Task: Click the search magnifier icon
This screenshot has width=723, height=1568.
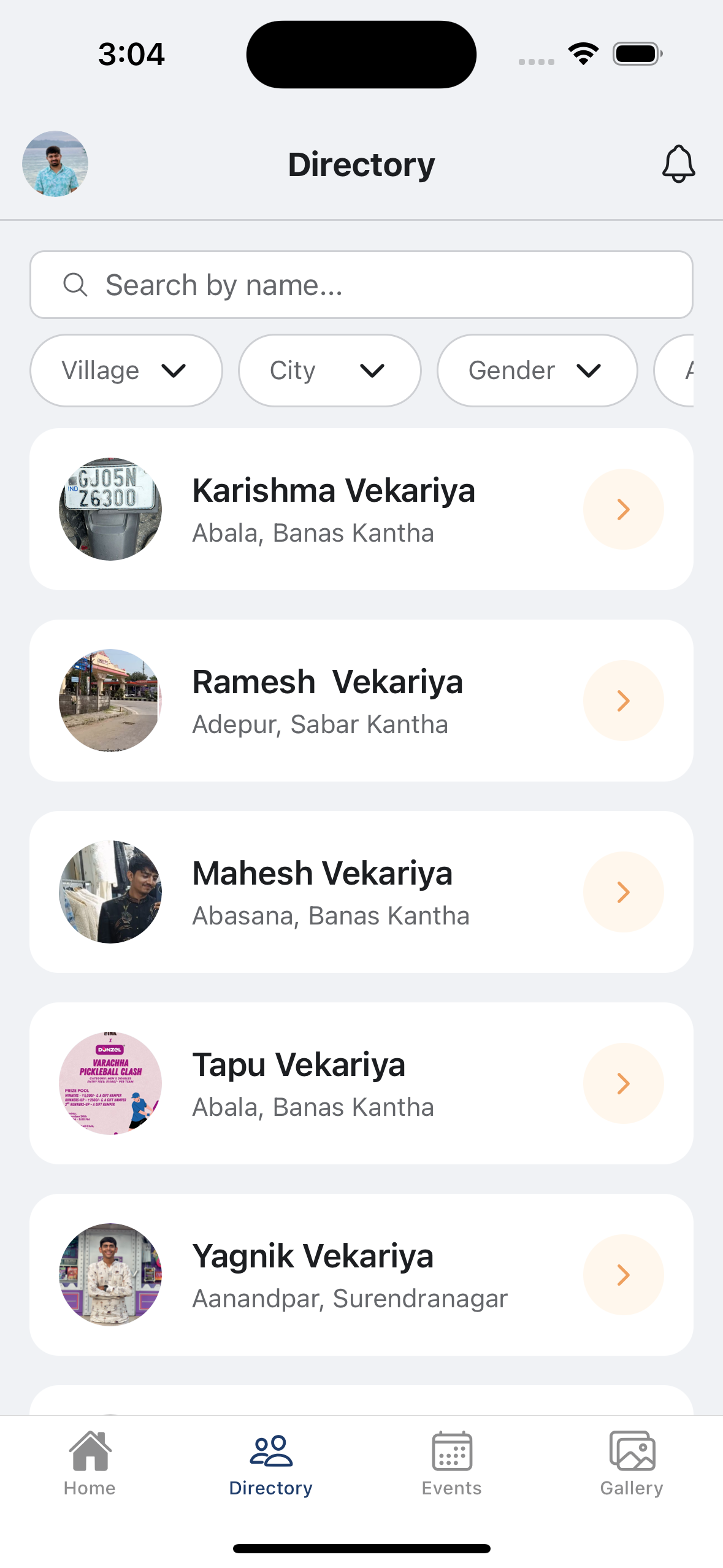Action: [x=75, y=285]
